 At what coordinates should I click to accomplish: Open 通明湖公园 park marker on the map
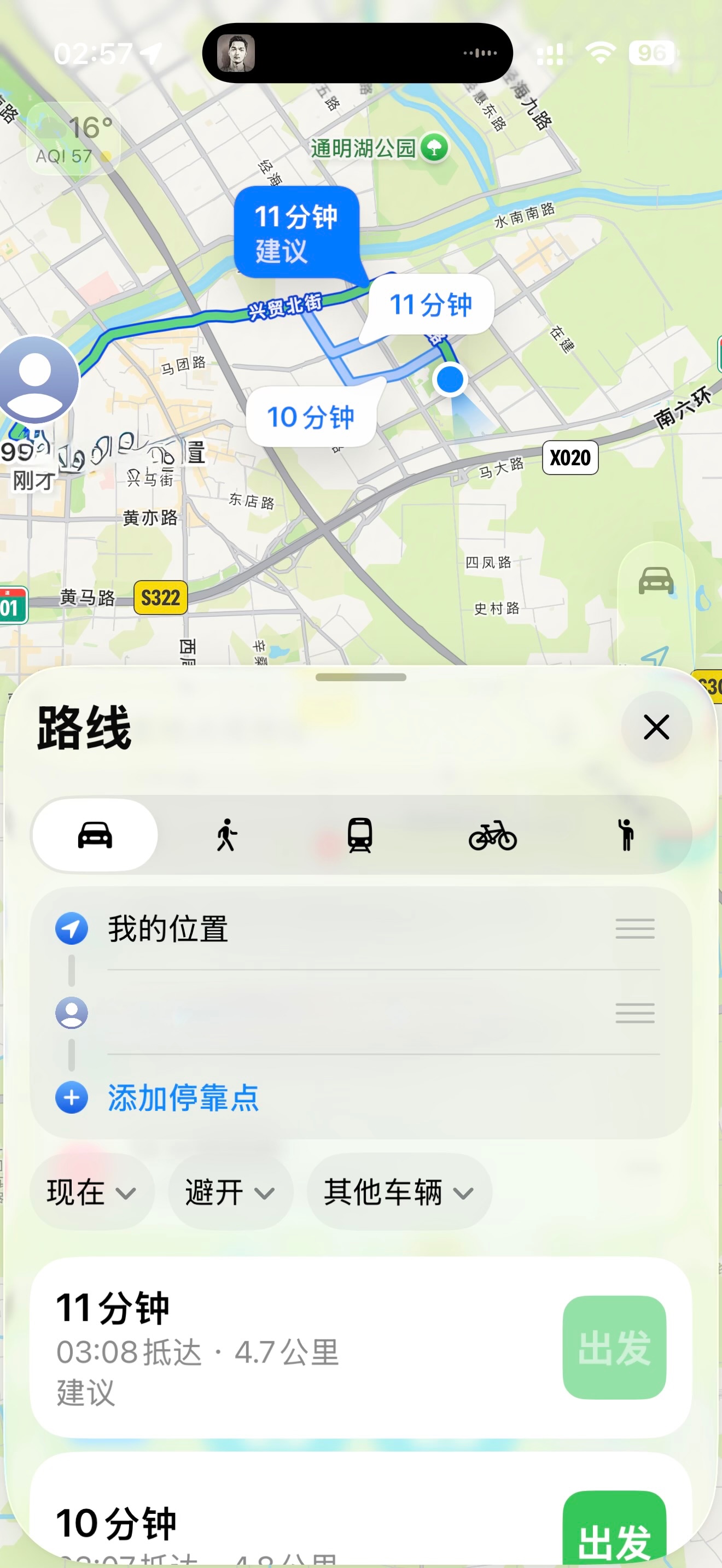434,147
